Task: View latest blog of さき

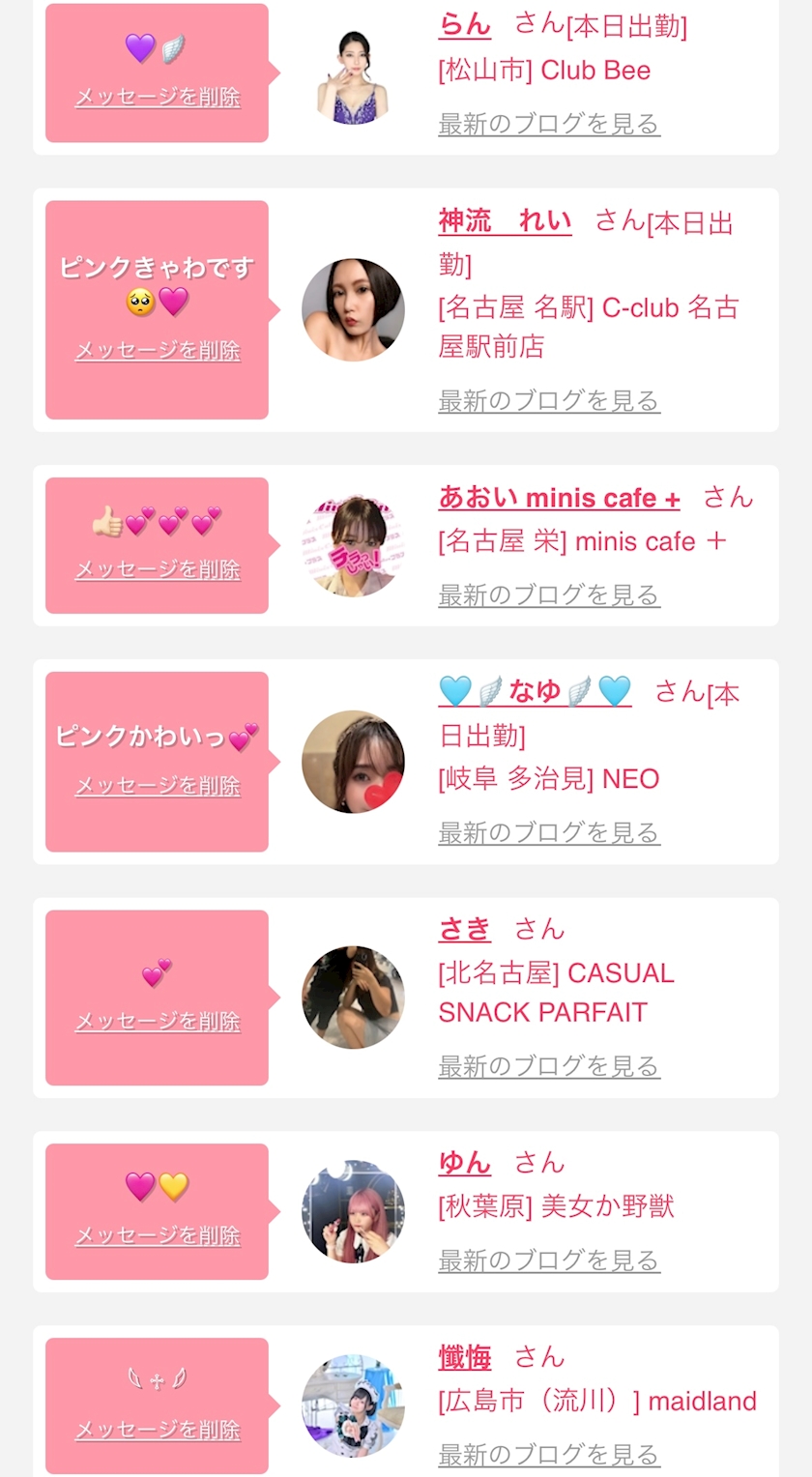Action: point(549,1067)
